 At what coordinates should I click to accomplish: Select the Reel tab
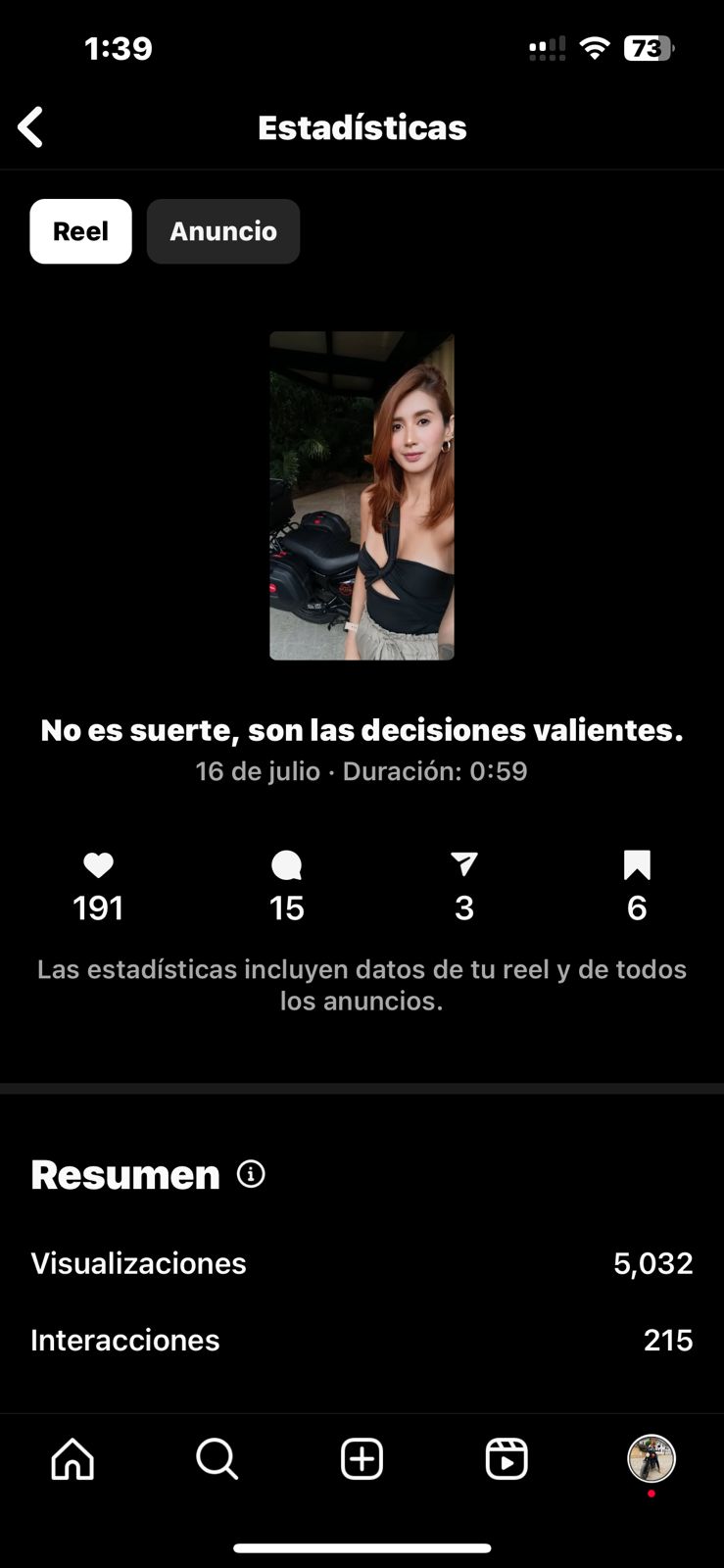tap(80, 231)
